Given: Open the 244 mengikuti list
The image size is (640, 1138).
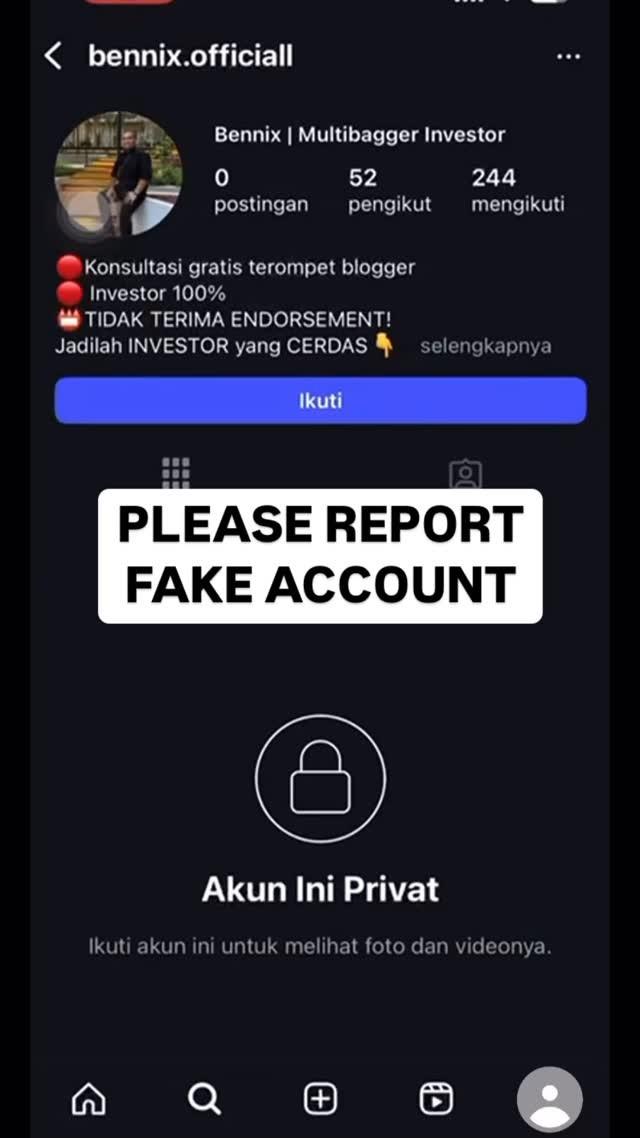Looking at the screenshot, I should [517, 190].
